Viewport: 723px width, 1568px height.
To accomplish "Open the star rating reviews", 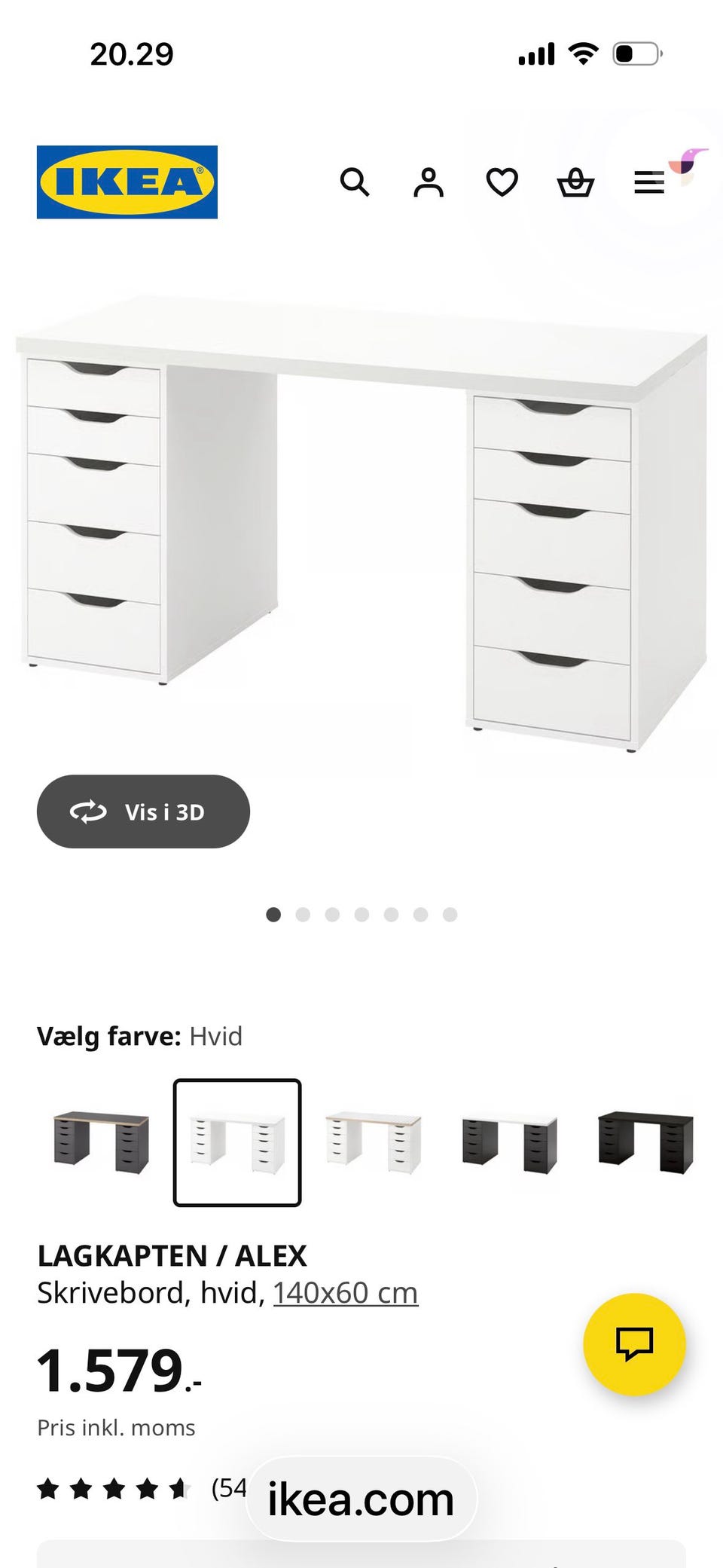I will coord(113,1489).
